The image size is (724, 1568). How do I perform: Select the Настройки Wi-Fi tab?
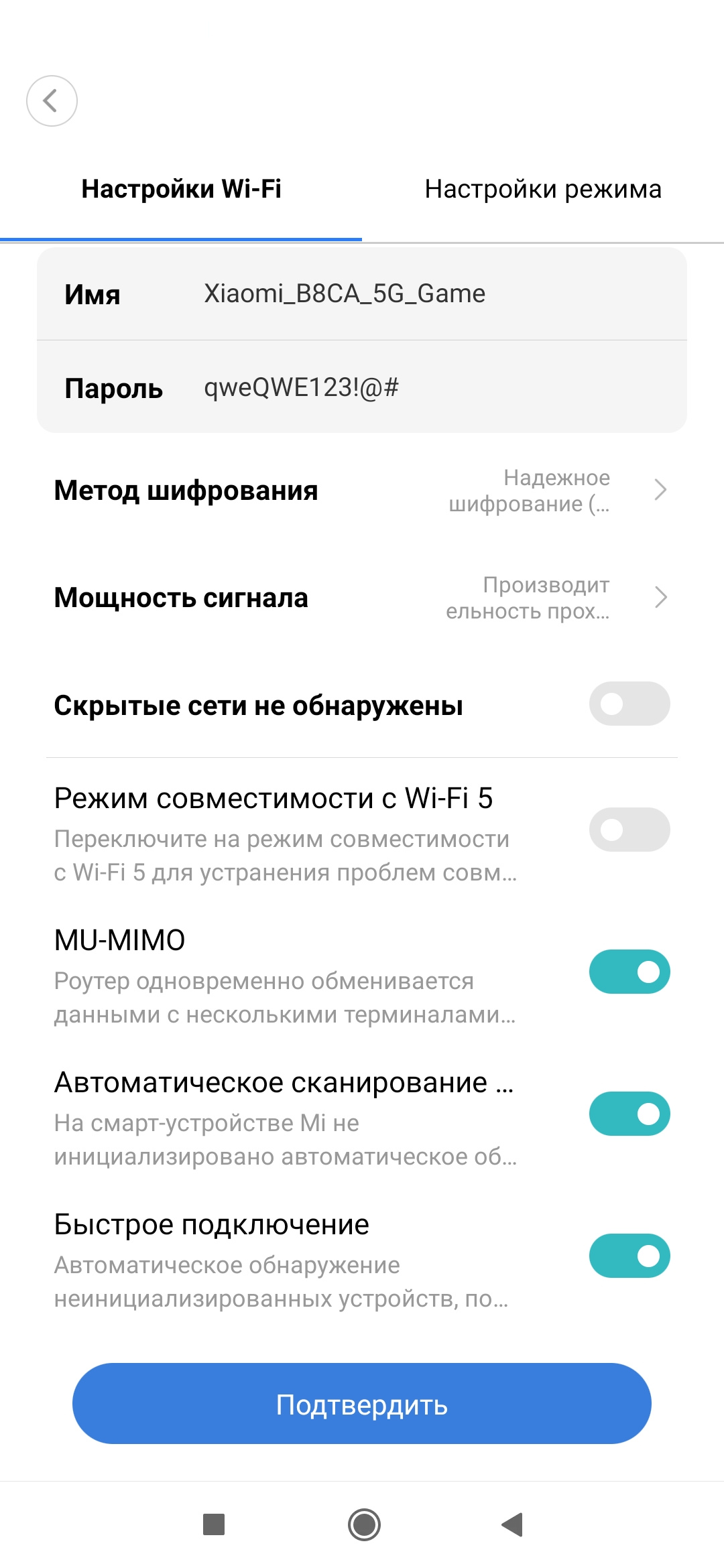tap(181, 190)
